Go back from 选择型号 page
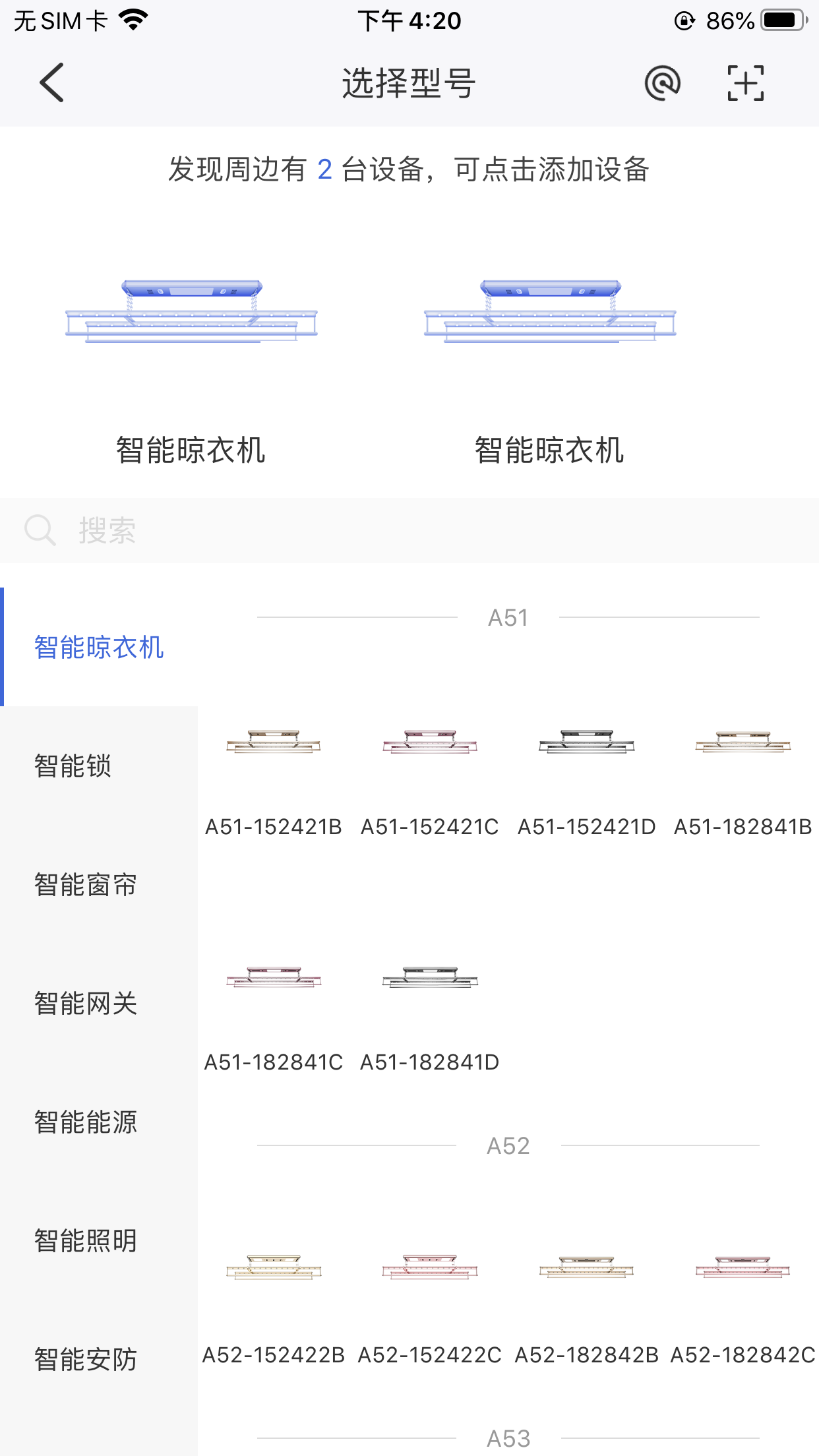Viewport: 819px width, 1456px height. tap(51, 83)
